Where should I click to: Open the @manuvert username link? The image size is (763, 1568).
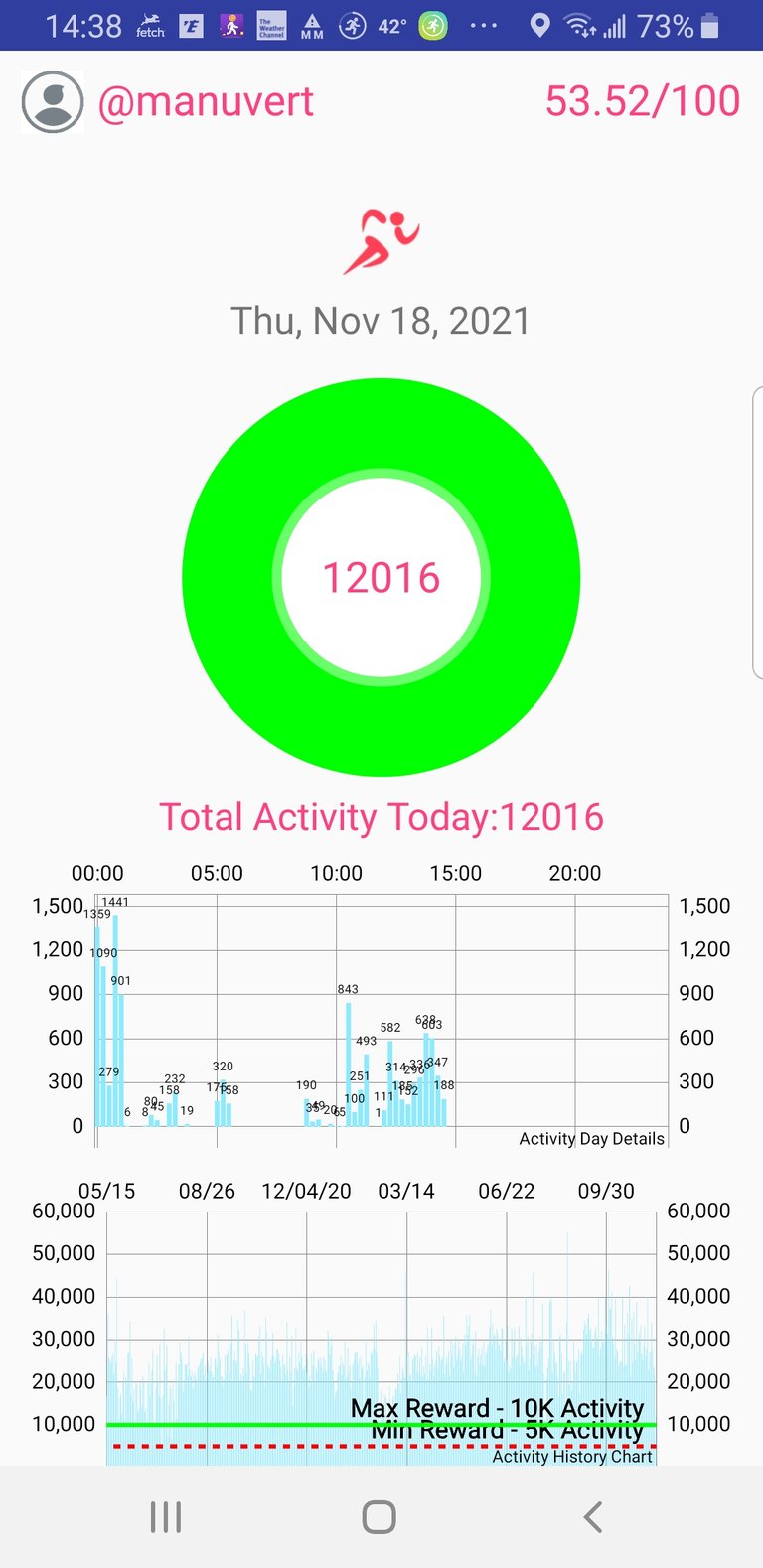click(x=206, y=101)
